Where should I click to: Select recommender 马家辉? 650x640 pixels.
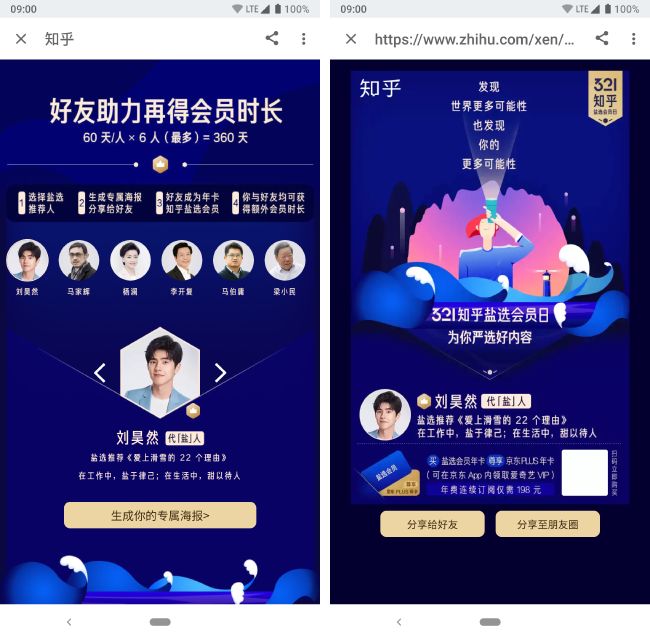click(x=79, y=260)
